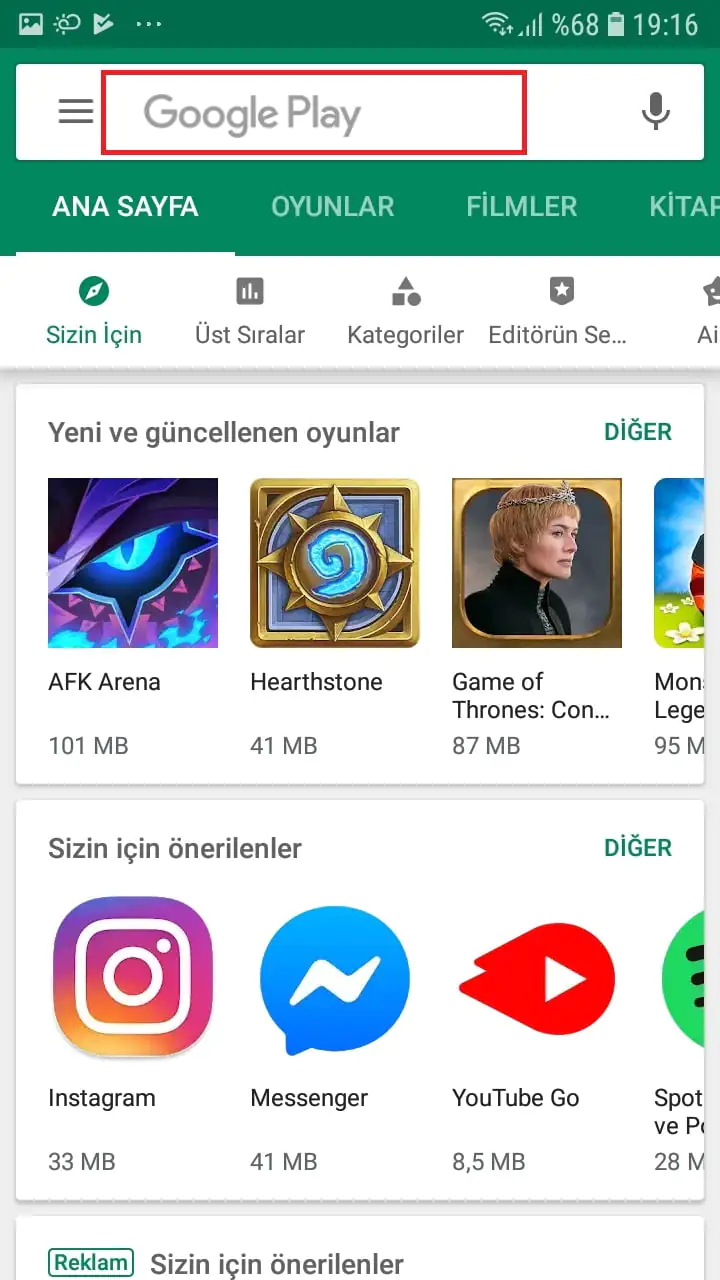Viewport: 720px width, 1280px height.
Task: Switch to the OYUNLAR tab
Action: (333, 207)
